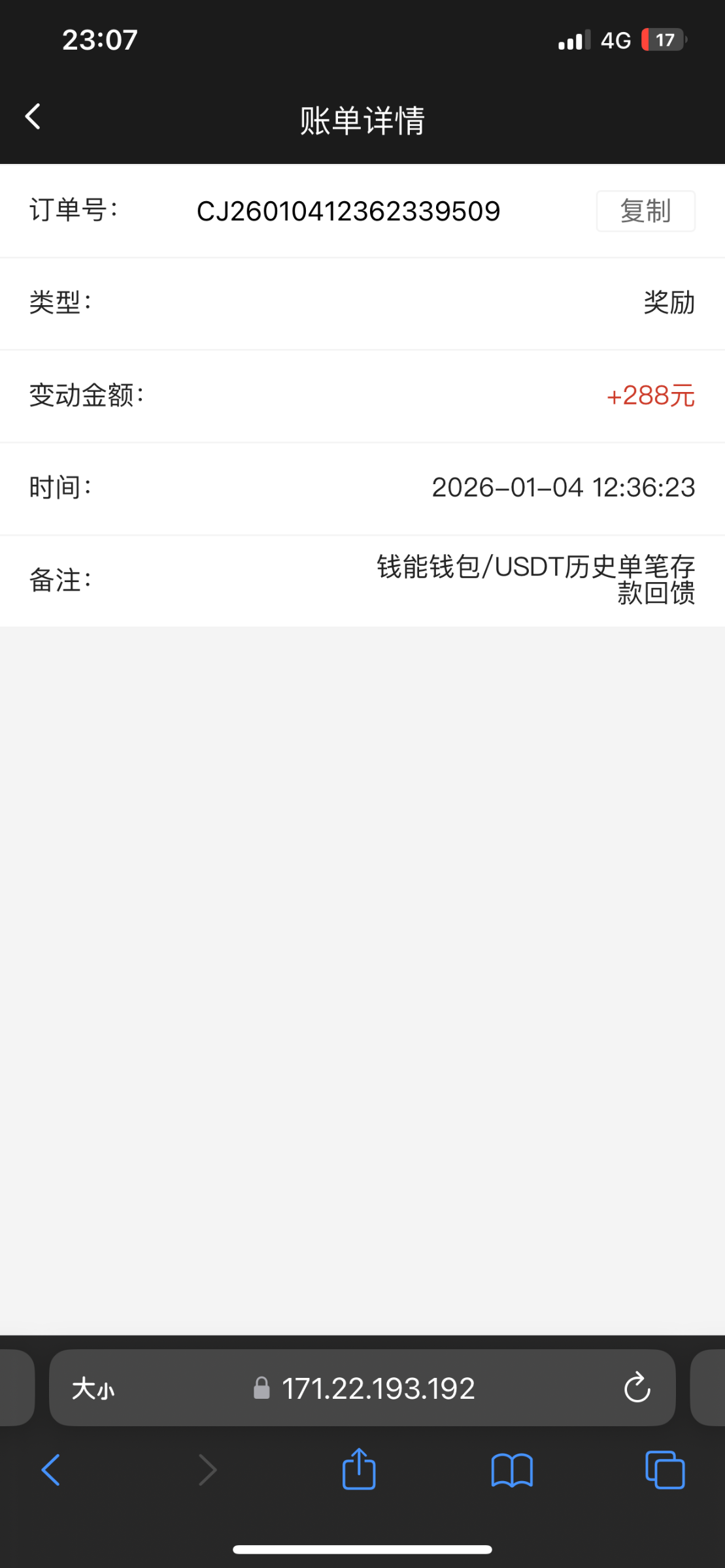725x1568 pixels.
Task: Open Safari's 大小 page settings menu
Action: coord(93,1388)
